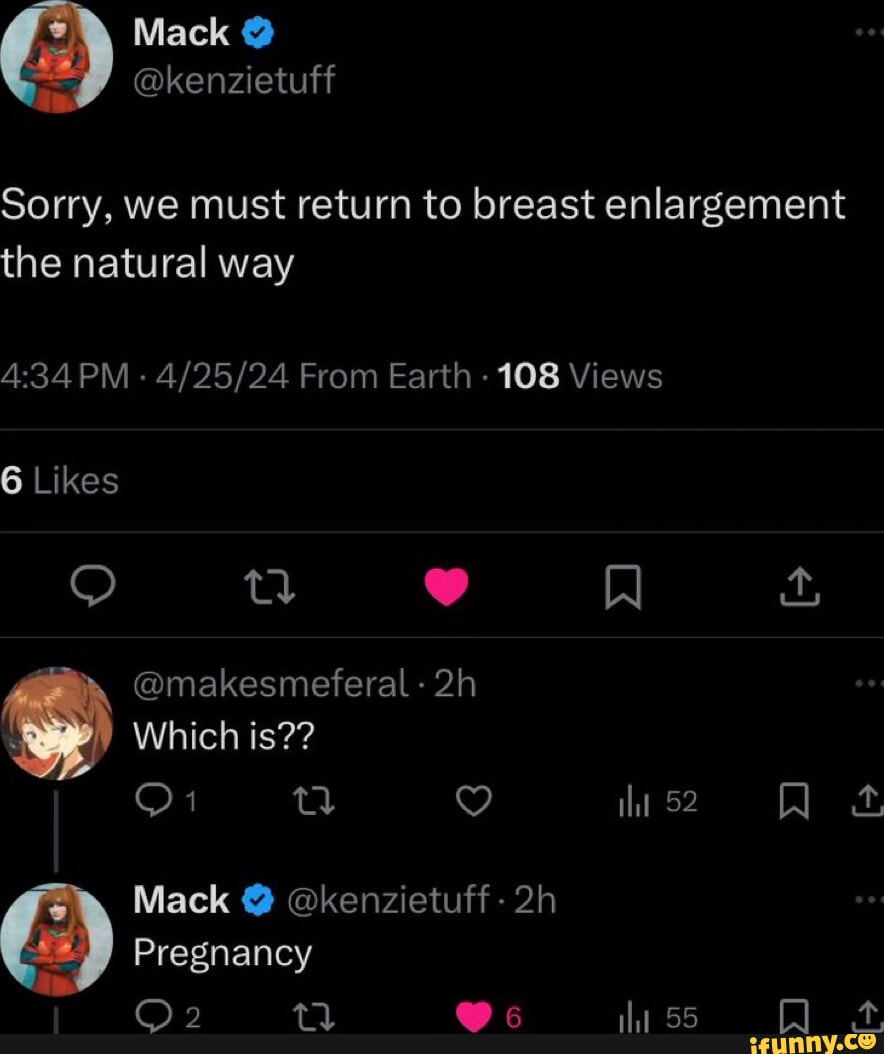Open the bookmark icon under the main tweet
The image size is (884, 1054).
click(622, 587)
